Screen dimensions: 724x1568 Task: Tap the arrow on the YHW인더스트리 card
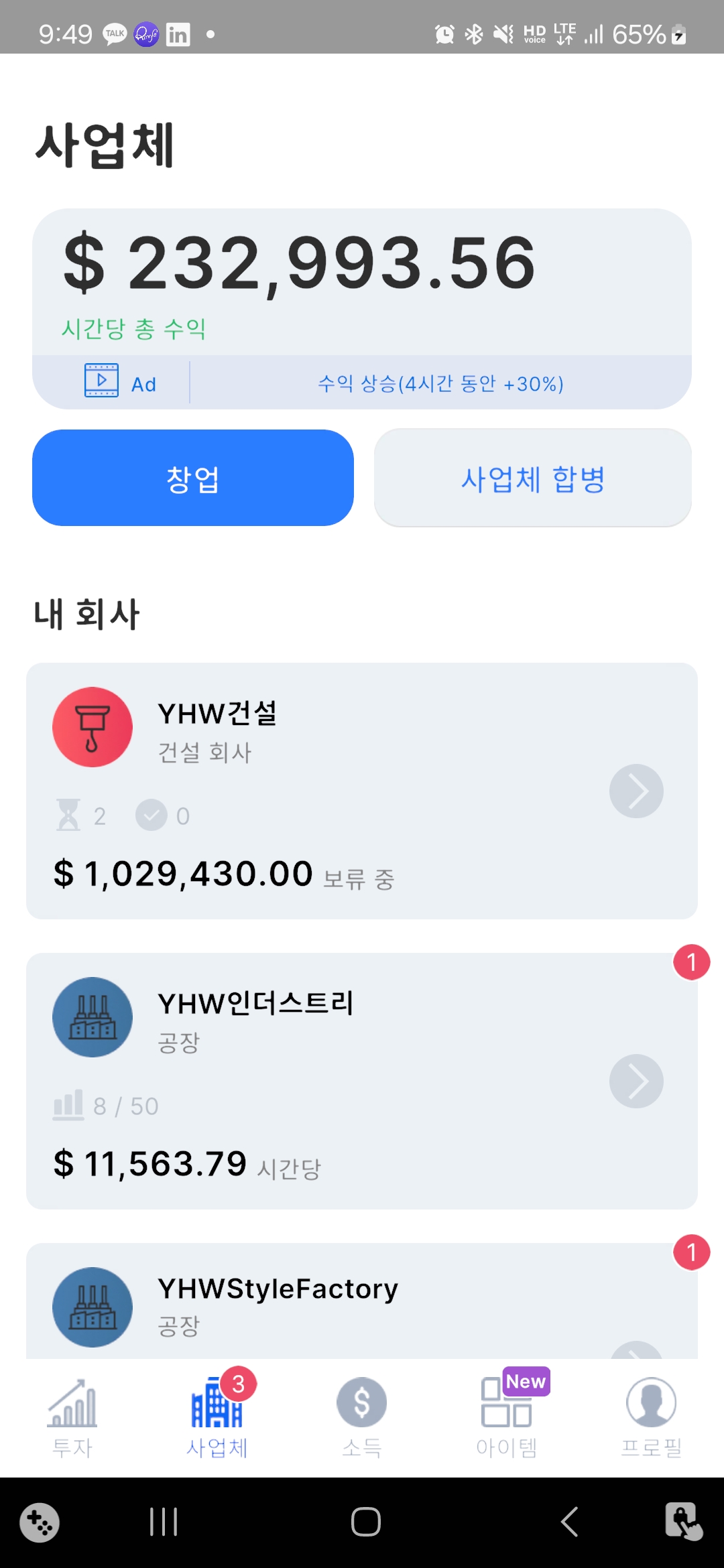[x=636, y=1081]
